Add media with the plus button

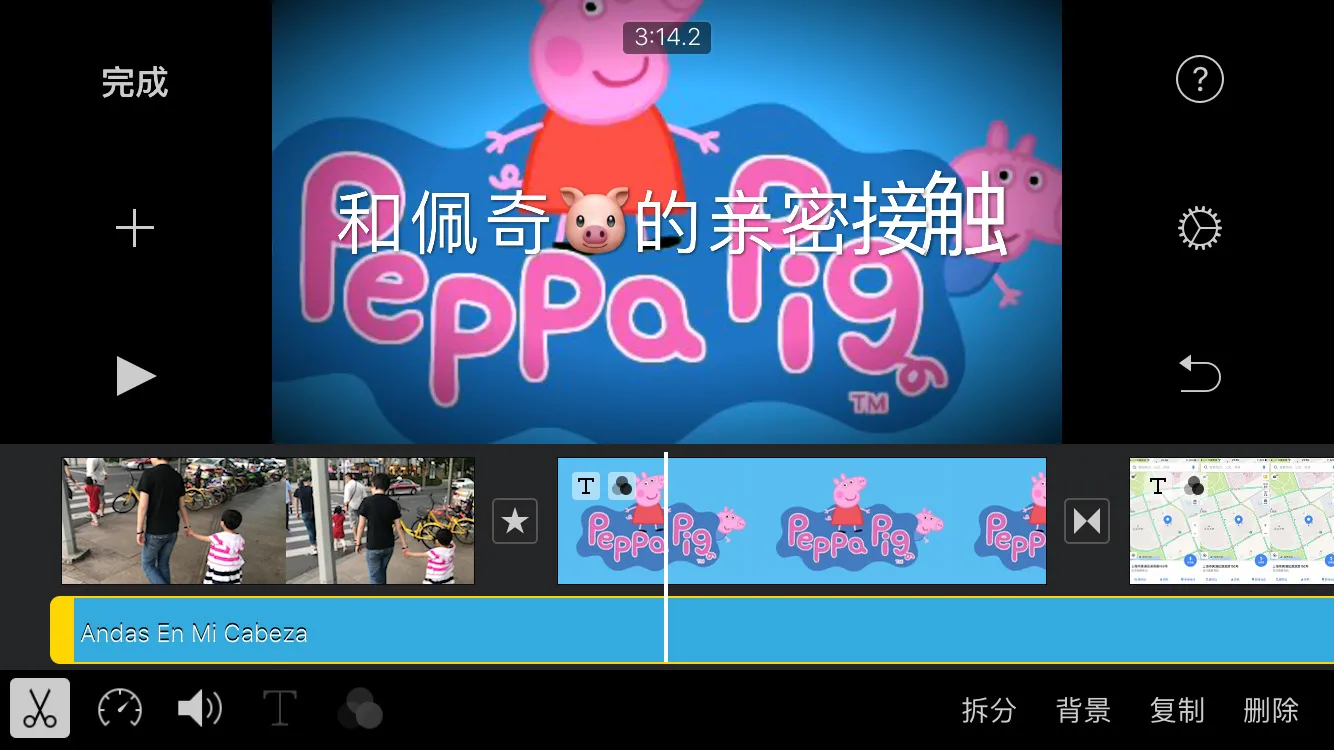135,230
